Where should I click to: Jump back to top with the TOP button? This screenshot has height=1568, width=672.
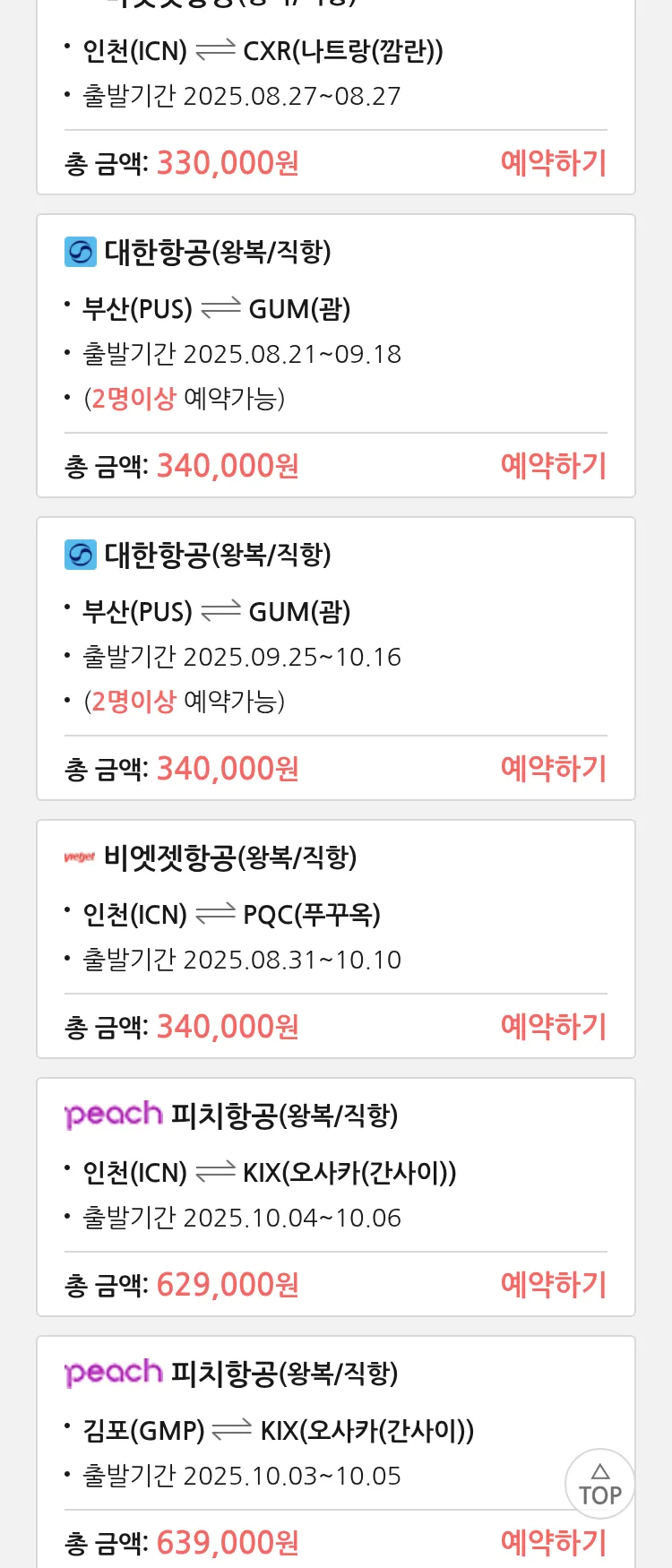click(599, 1484)
